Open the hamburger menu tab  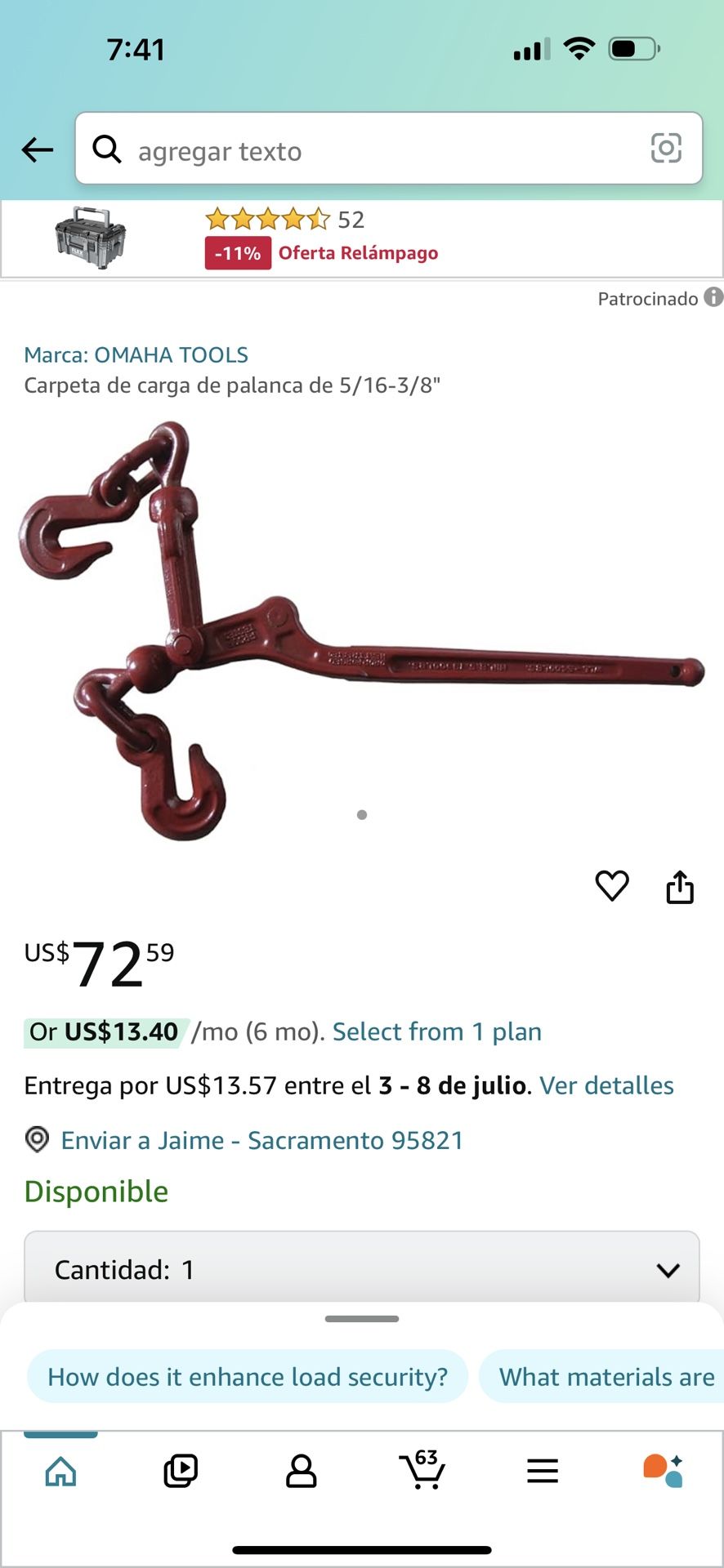click(543, 1472)
